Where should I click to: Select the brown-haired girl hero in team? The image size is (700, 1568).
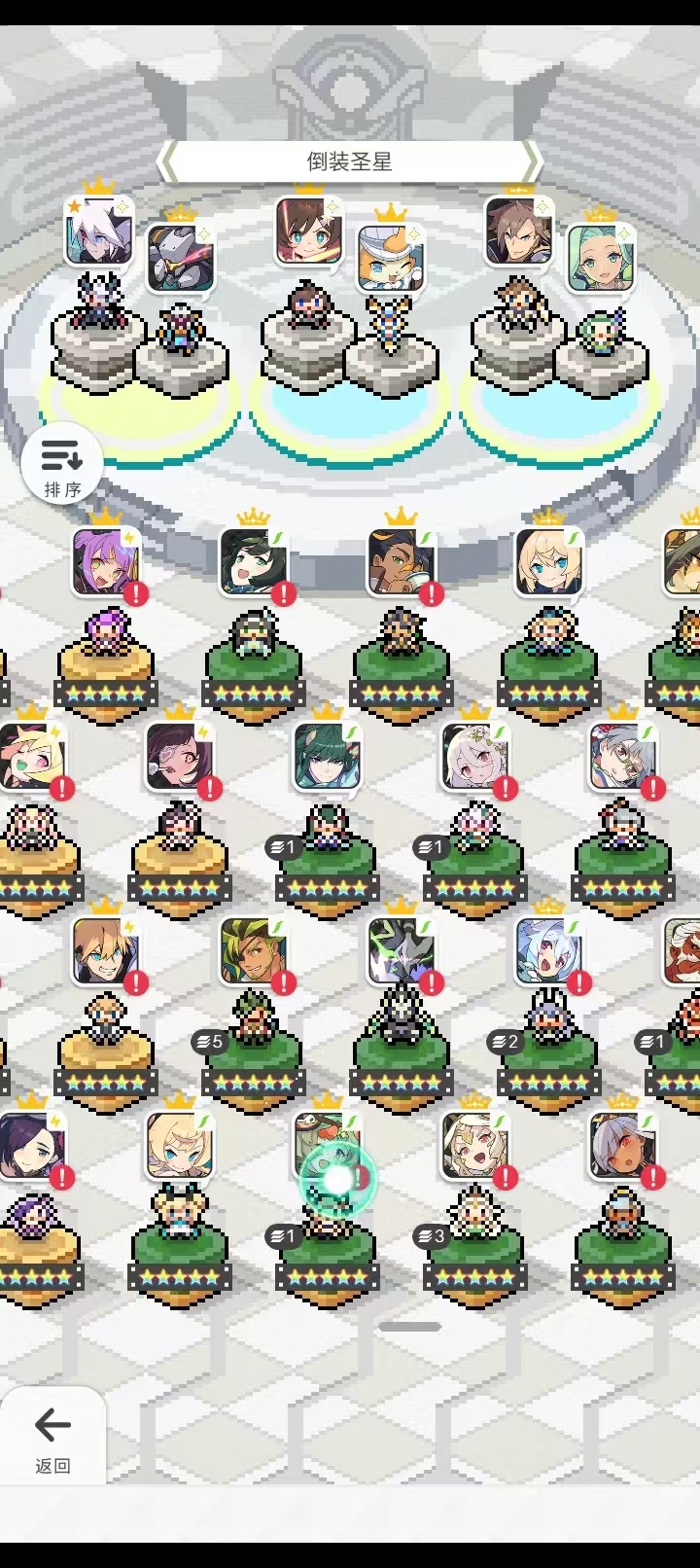coord(307,231)
